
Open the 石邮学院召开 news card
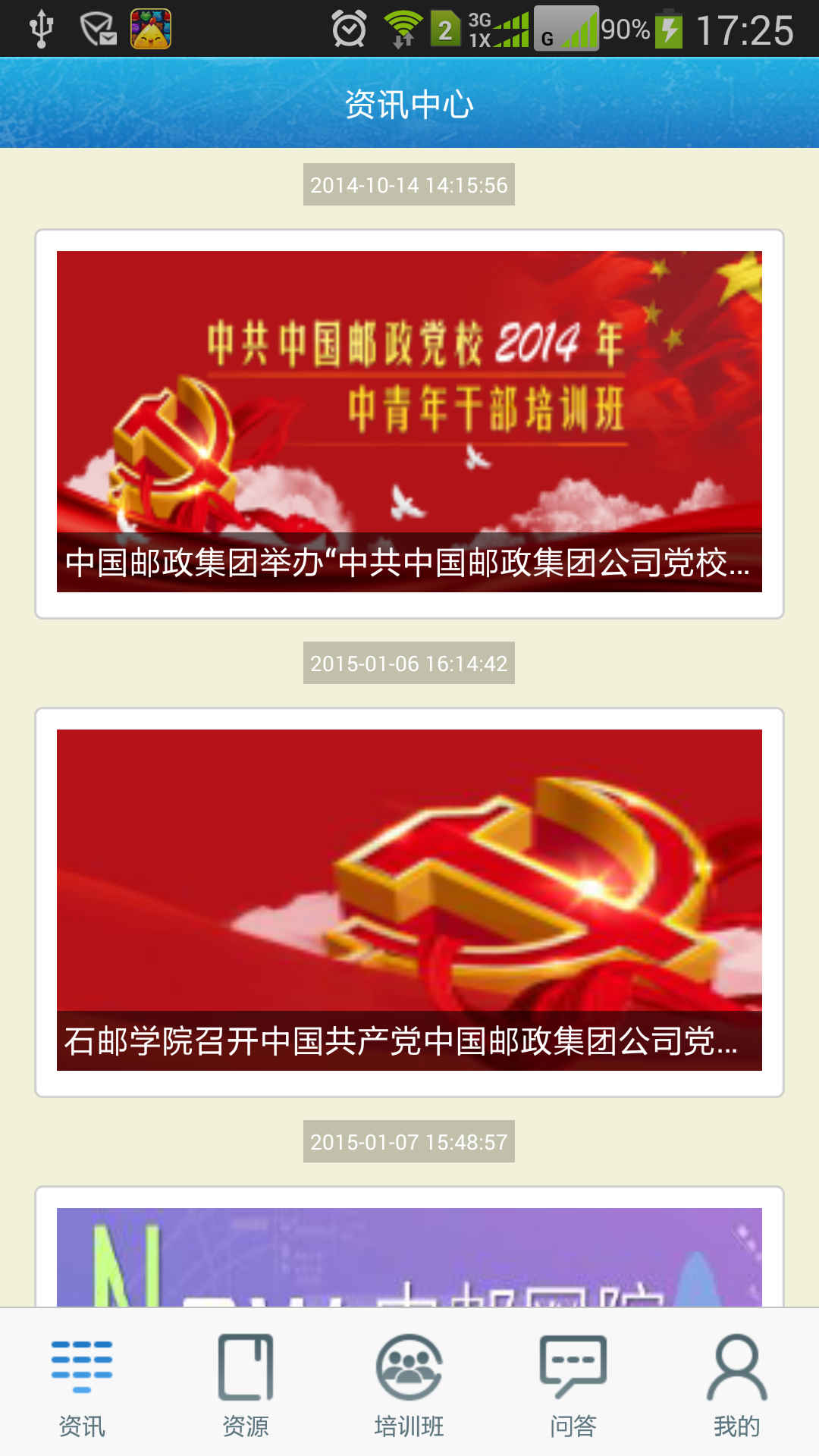pos(409,901)
